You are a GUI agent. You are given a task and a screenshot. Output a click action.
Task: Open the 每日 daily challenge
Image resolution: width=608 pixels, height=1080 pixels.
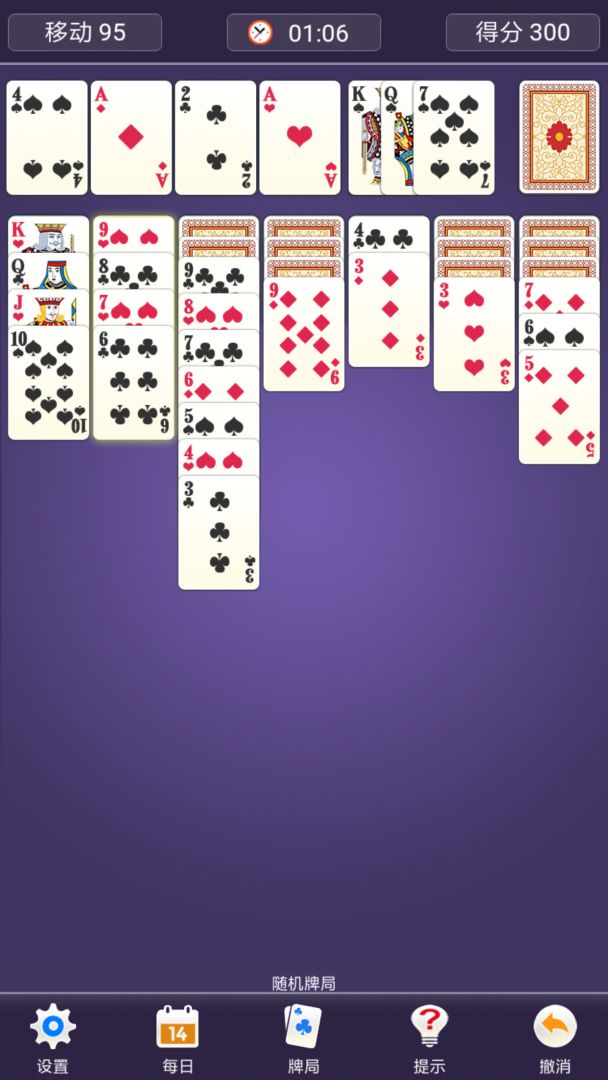click(177, 1037)
